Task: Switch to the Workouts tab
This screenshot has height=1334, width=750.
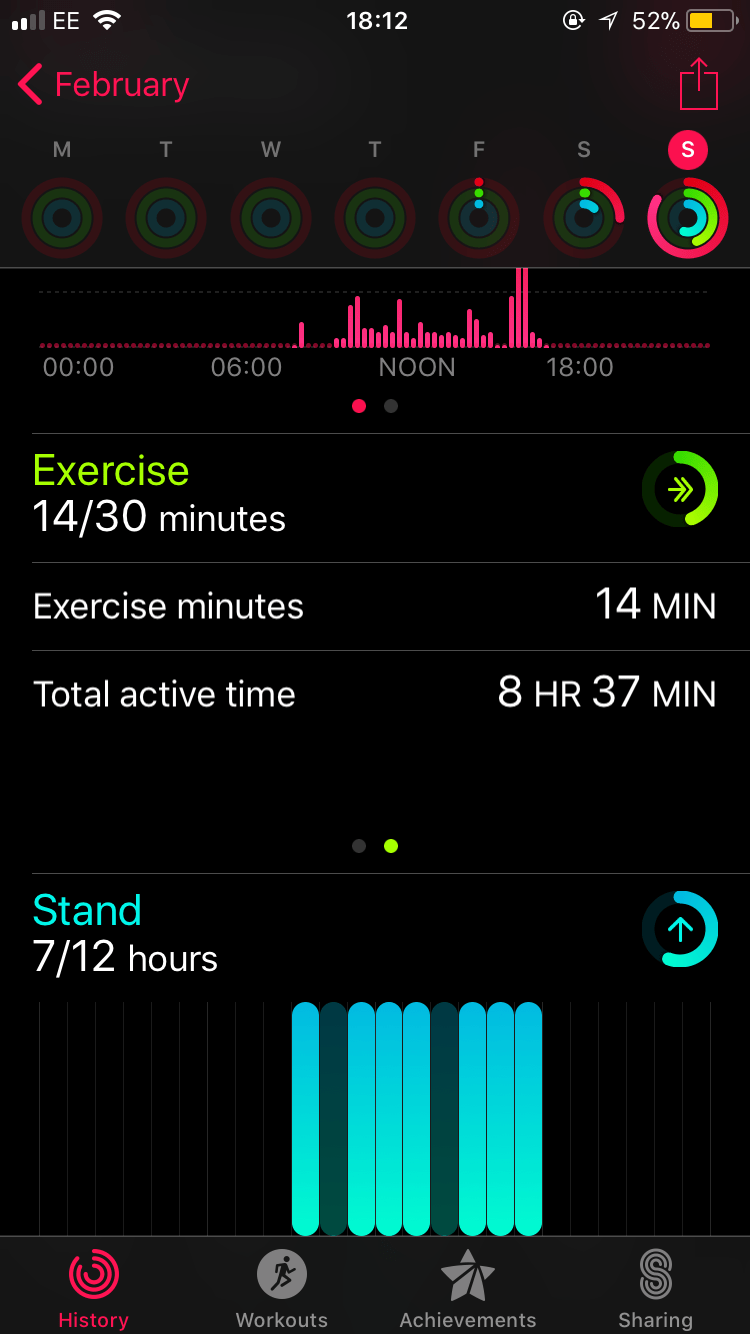Action: point(281,1286)
